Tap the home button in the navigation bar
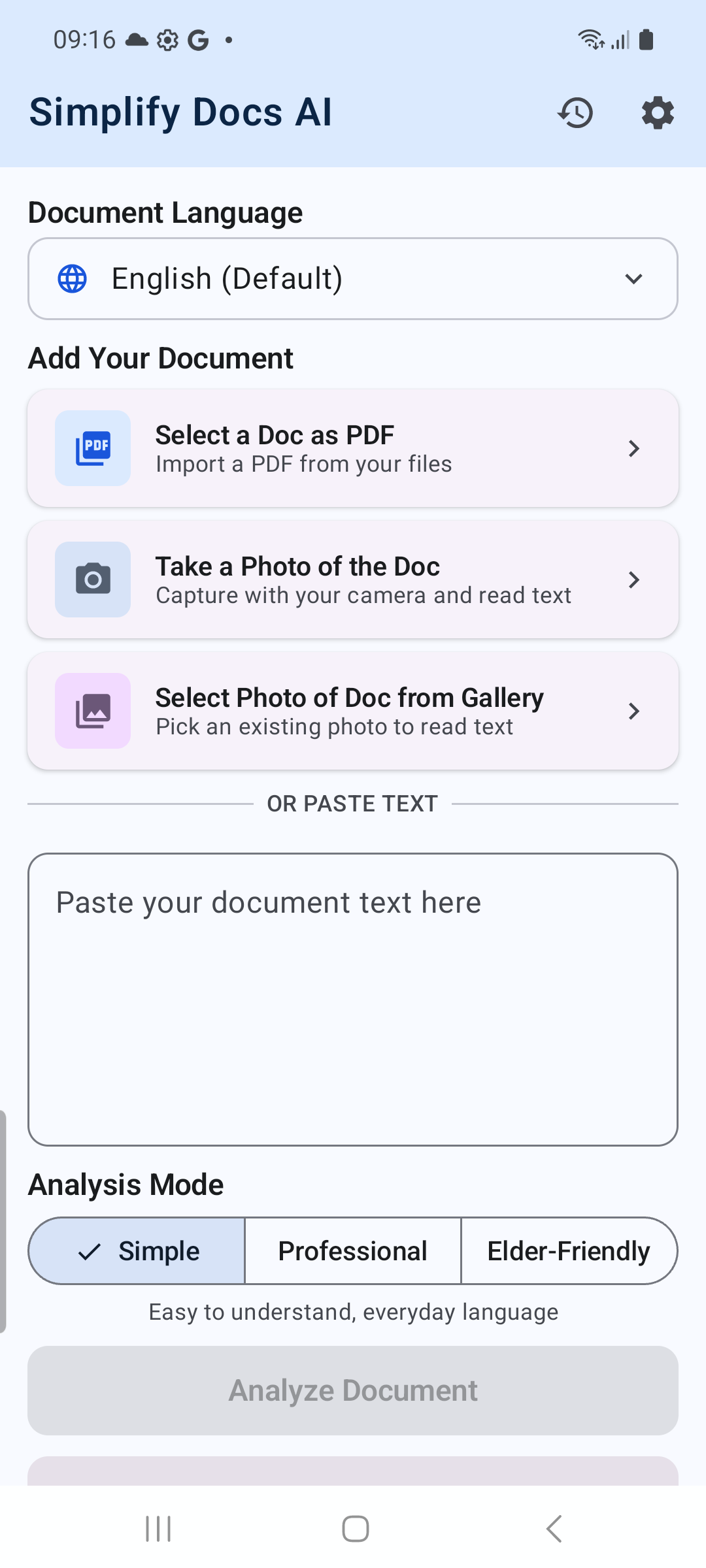This screenshot has height=1568, width=706. [353, 1527]
